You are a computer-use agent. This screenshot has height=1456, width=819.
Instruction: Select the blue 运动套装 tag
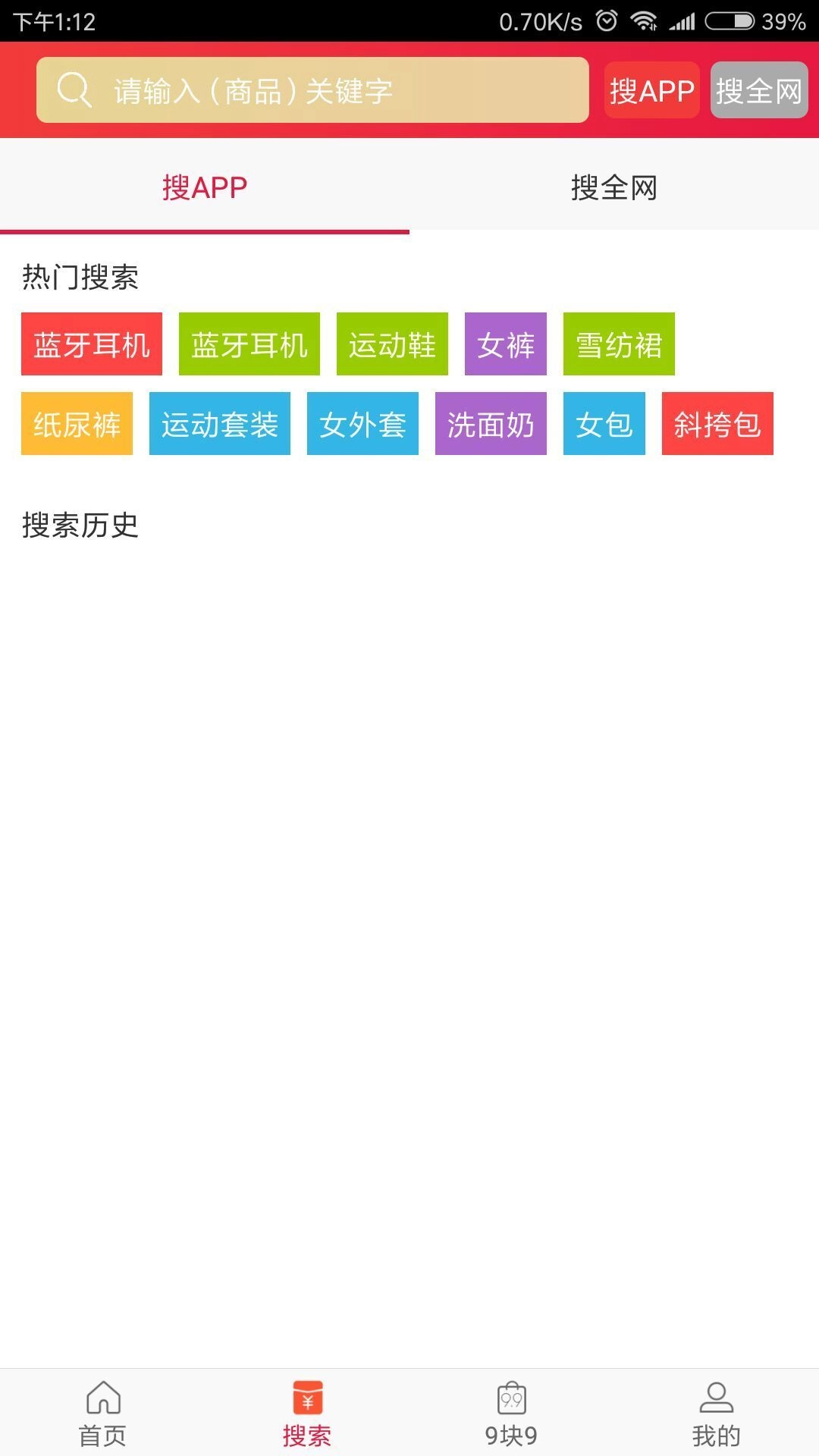(x=220, y=425)
